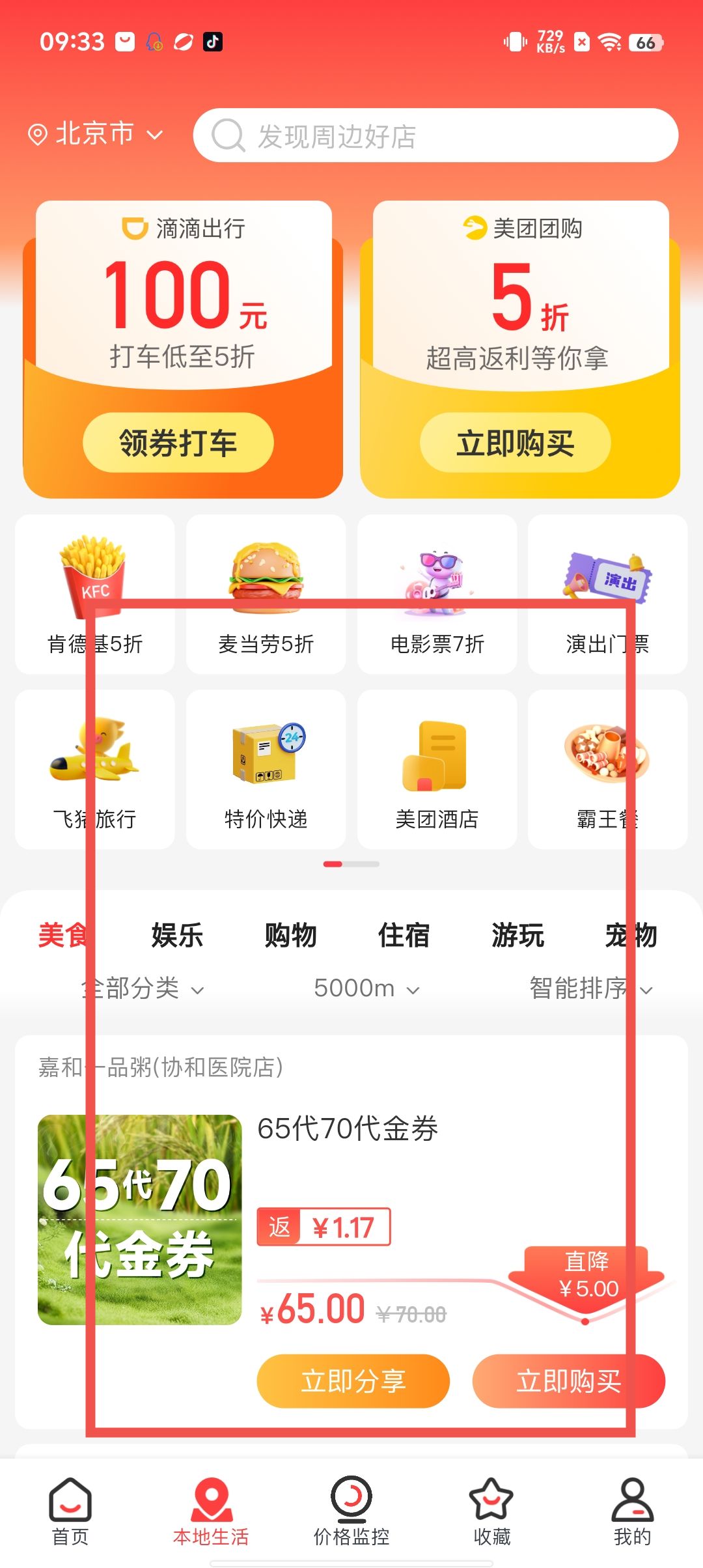The height and width of the screenshot is (1568, 703).
Task: Open the 特价快递 tile
Action: pos(266,770)
